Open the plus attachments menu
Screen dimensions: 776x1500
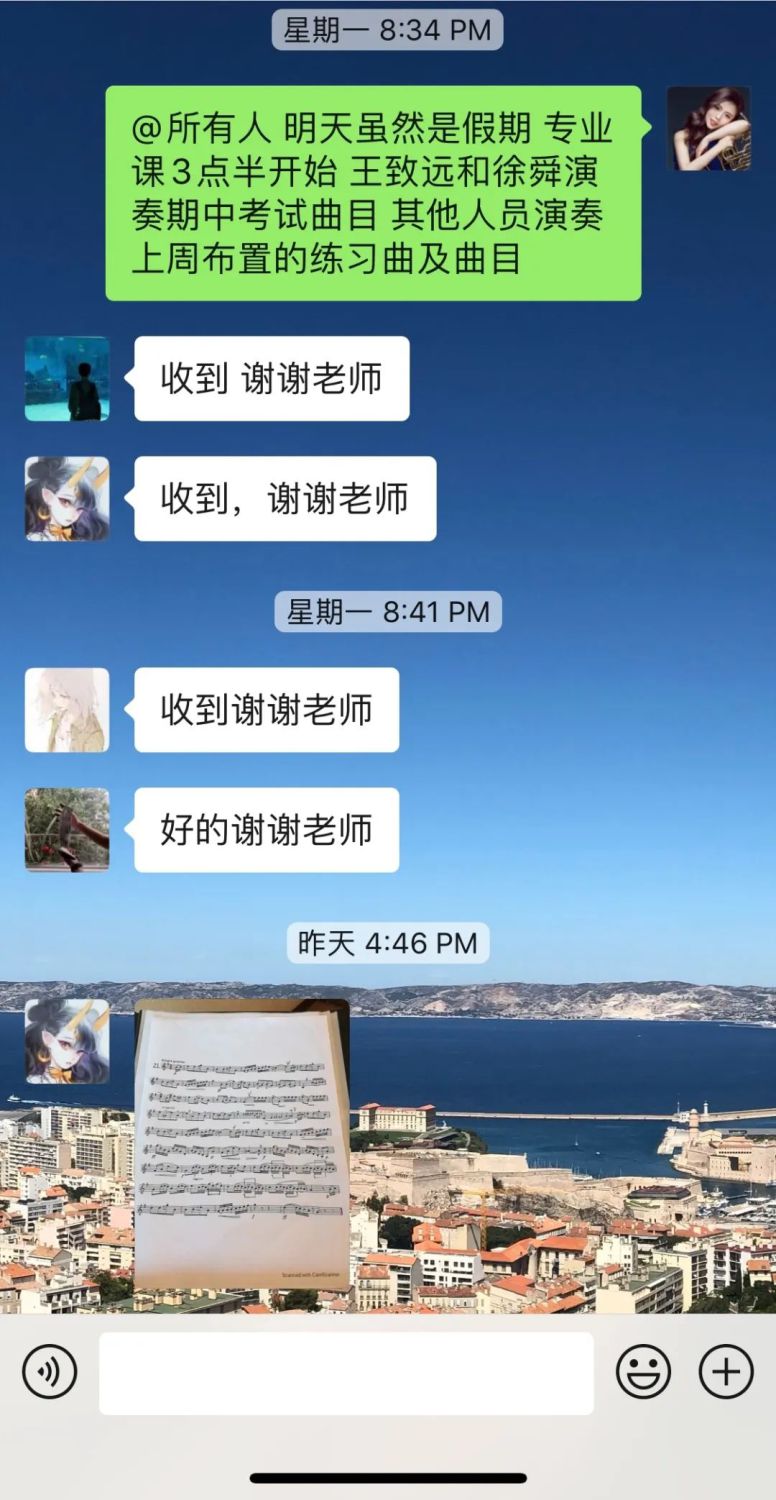726,1371
